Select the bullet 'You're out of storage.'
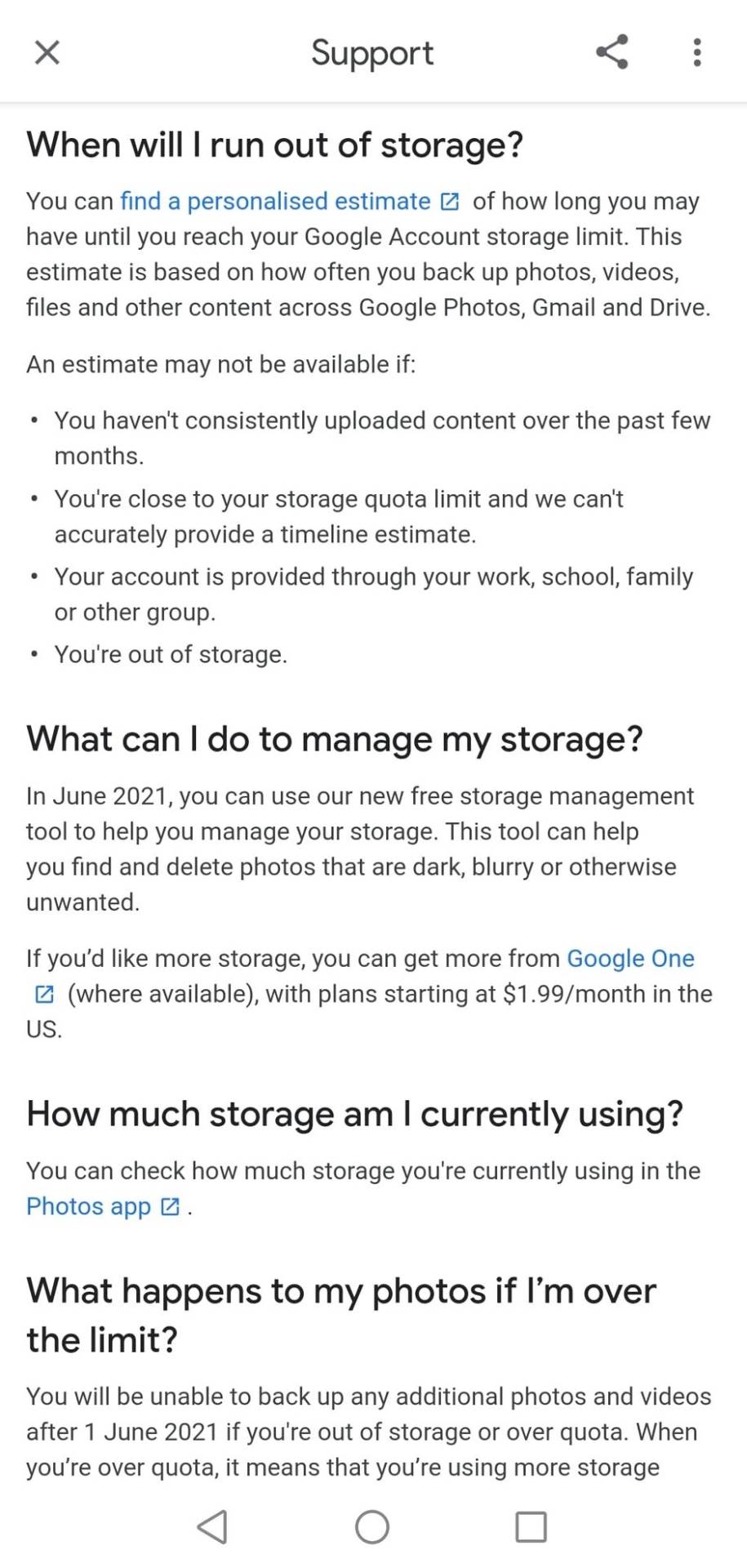This screenshot has height=1568, width=747. [x=171, y=654]
